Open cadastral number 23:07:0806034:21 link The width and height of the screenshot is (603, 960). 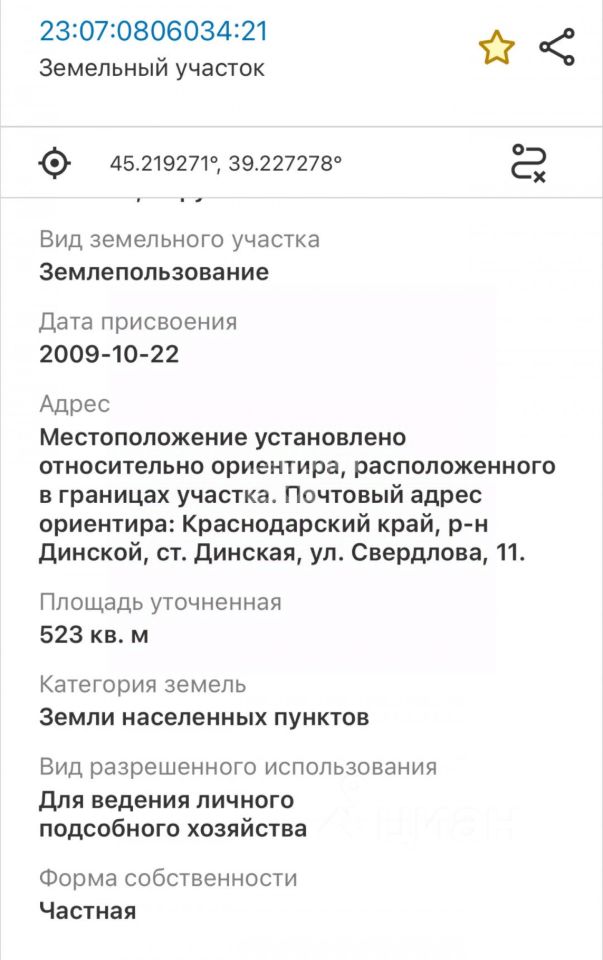tap(154, 30)
